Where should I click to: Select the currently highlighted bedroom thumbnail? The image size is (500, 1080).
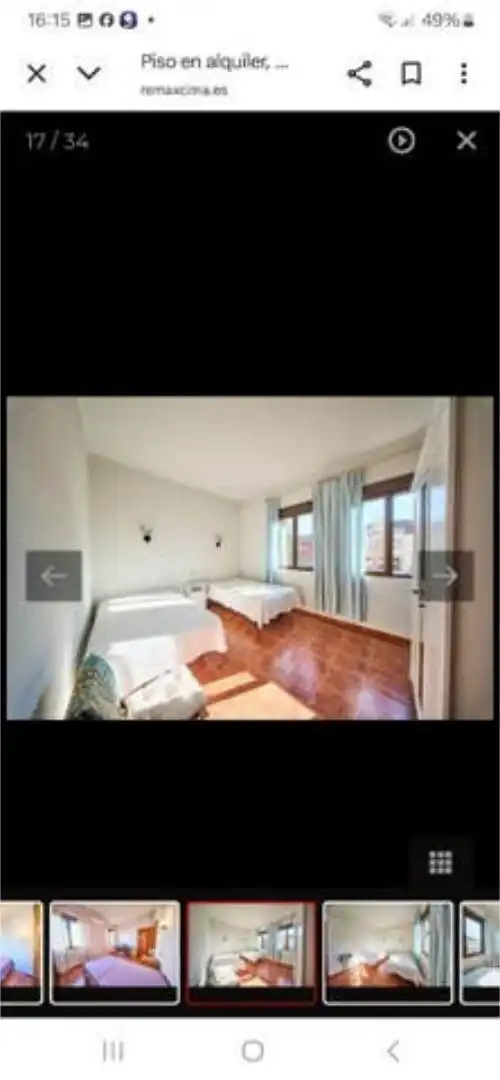click(x=251, y=953)
